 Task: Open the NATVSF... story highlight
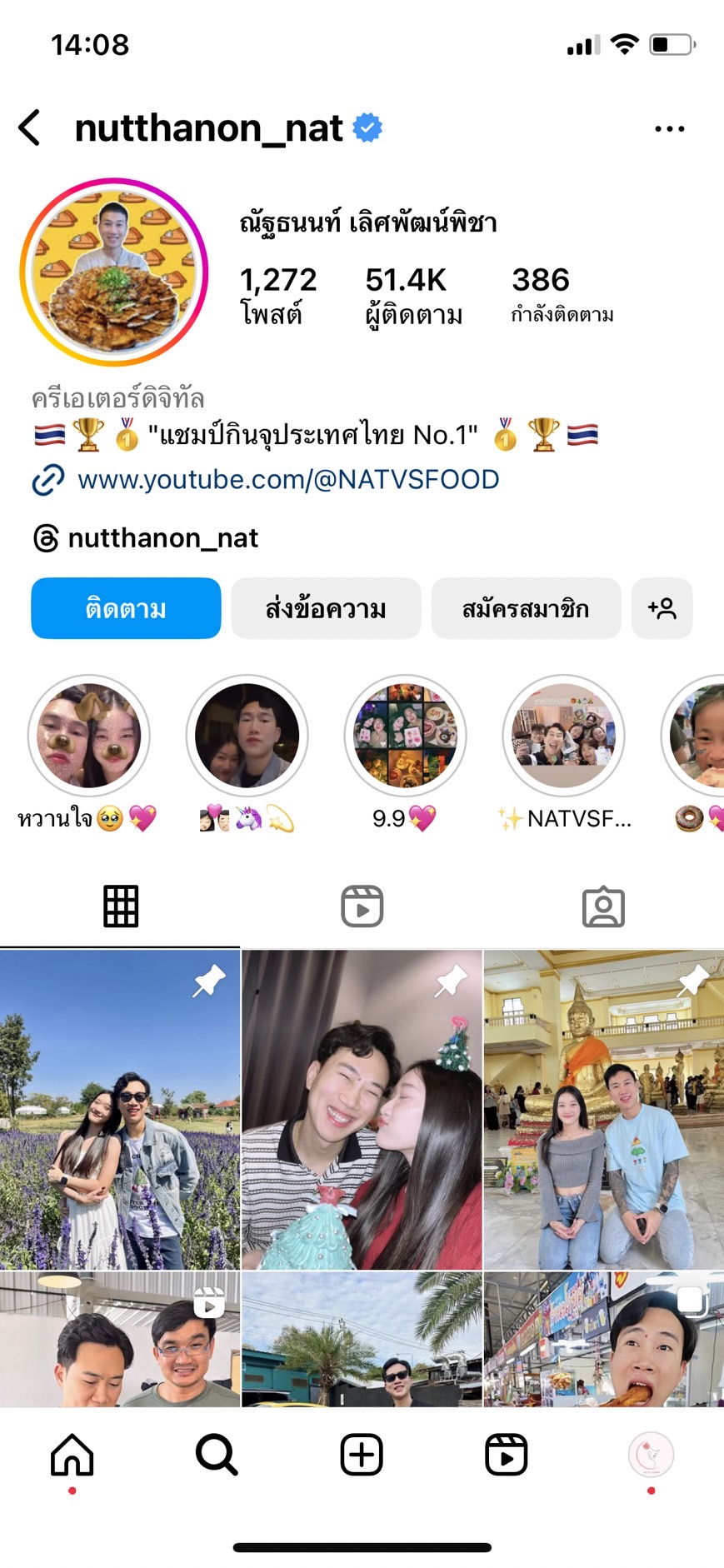(x=563, y=736)
